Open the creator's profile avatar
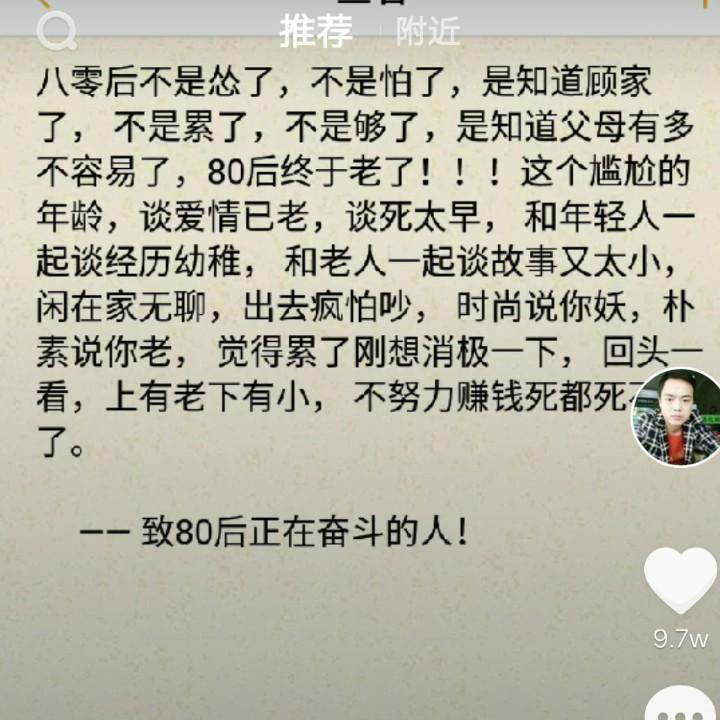Viewport: 720px width, 720px height. coord(677,417)
